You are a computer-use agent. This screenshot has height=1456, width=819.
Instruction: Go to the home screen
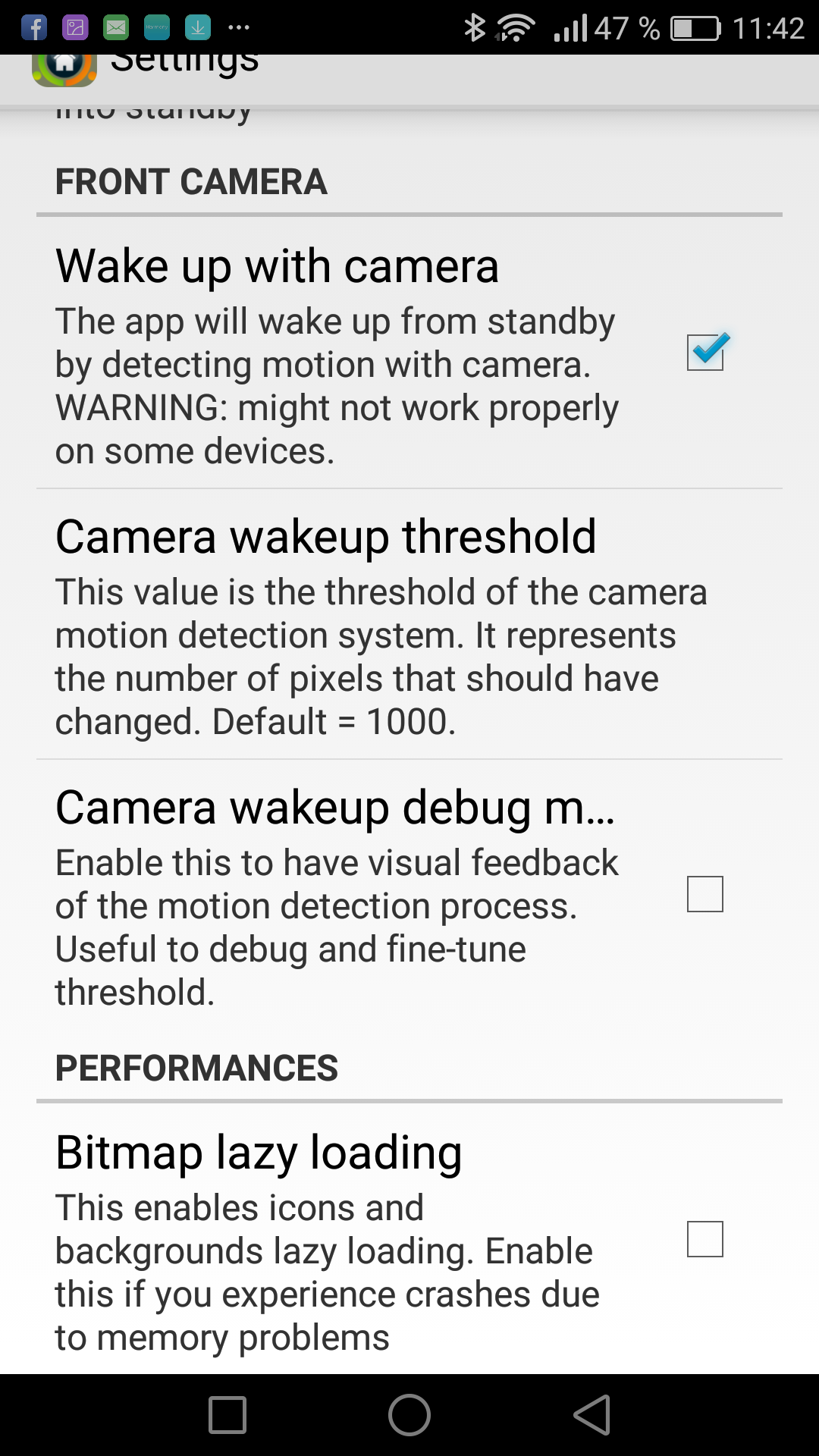point(409,1415)
